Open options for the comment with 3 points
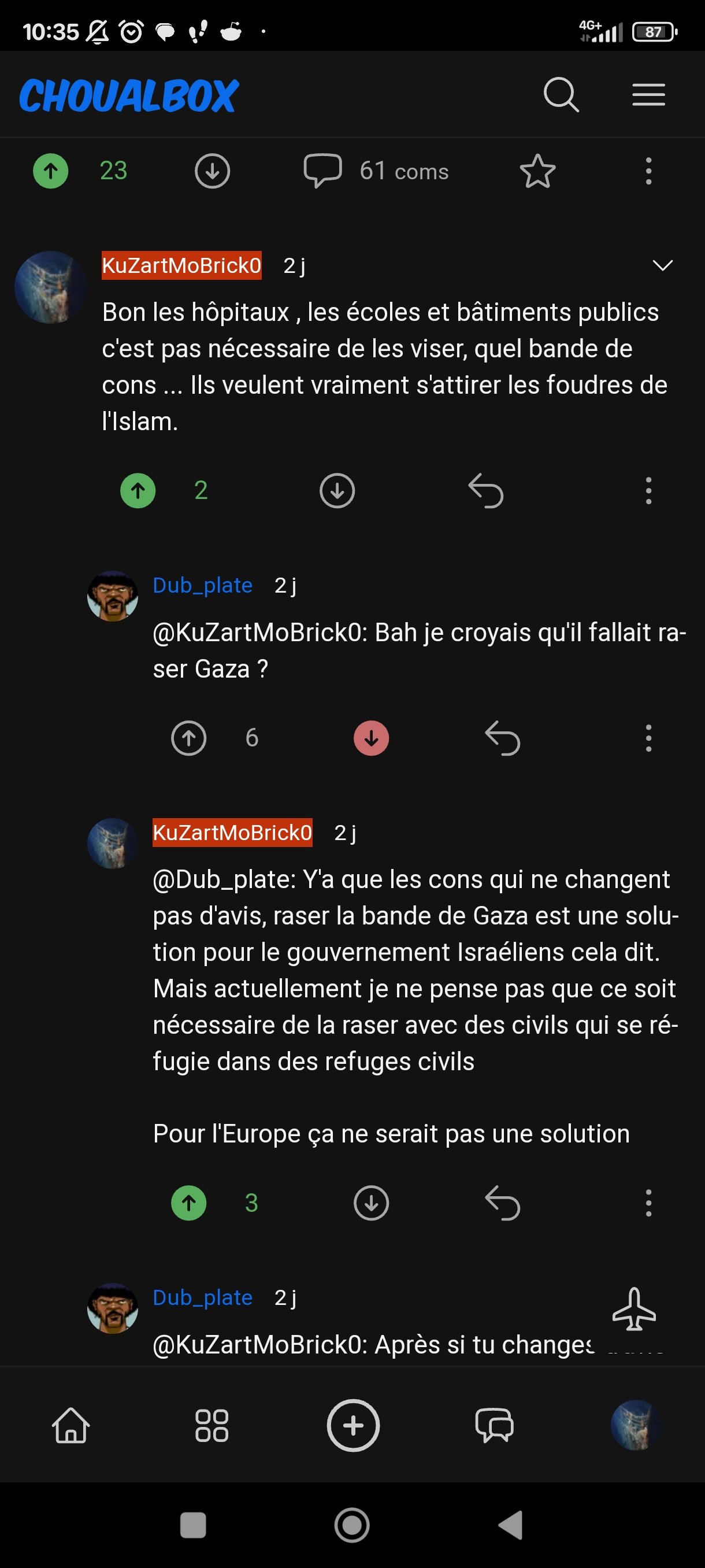Screen dimensions: 705x1568 [x=648, y=1203]
